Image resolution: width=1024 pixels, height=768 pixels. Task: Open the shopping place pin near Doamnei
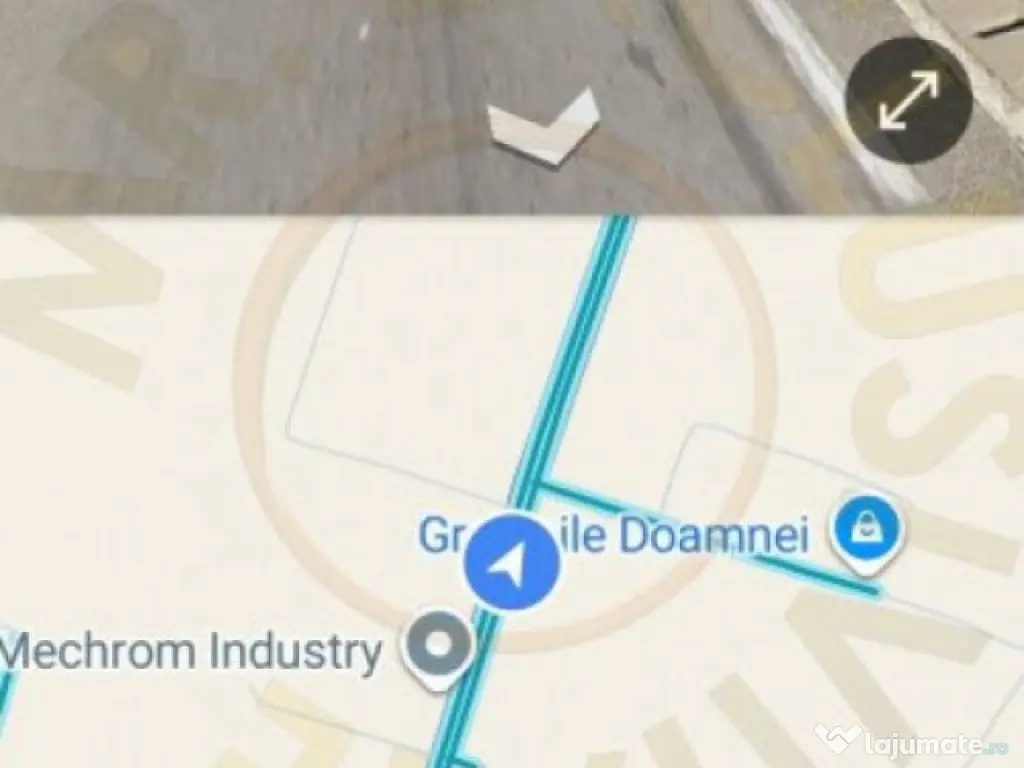868,530
